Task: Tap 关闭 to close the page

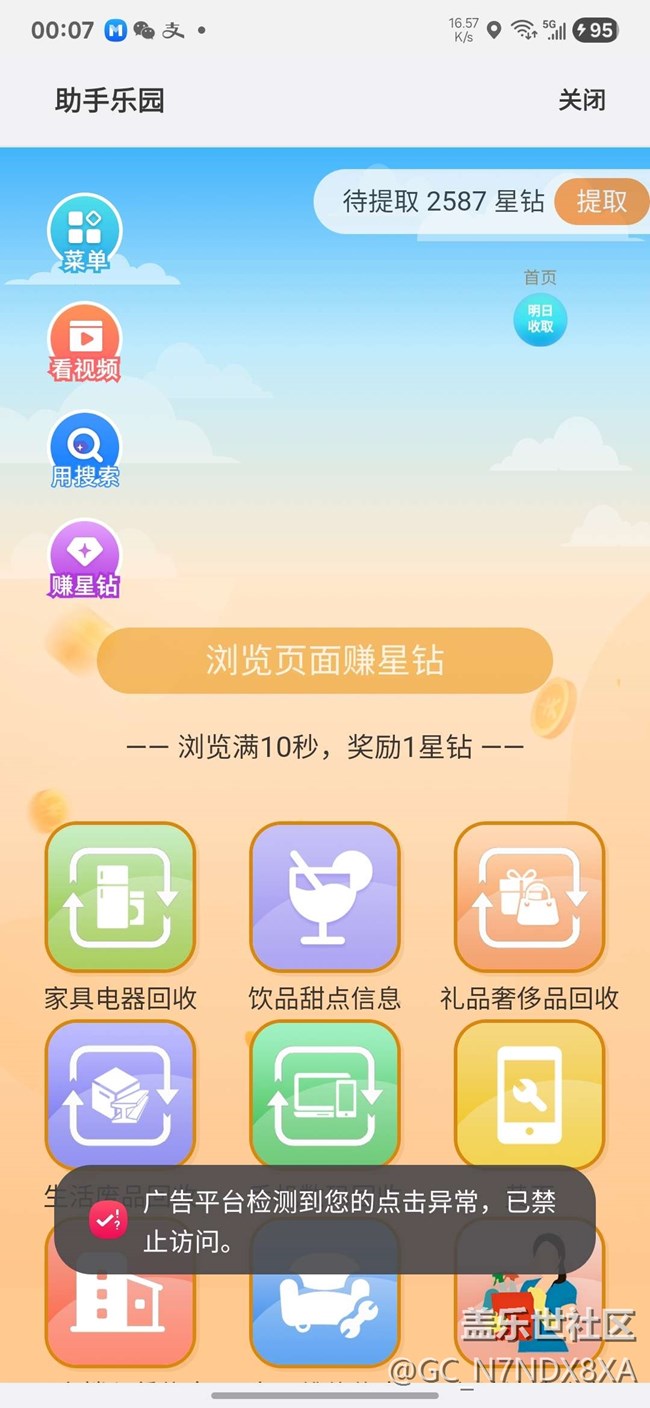Action: tap(581, 100)
